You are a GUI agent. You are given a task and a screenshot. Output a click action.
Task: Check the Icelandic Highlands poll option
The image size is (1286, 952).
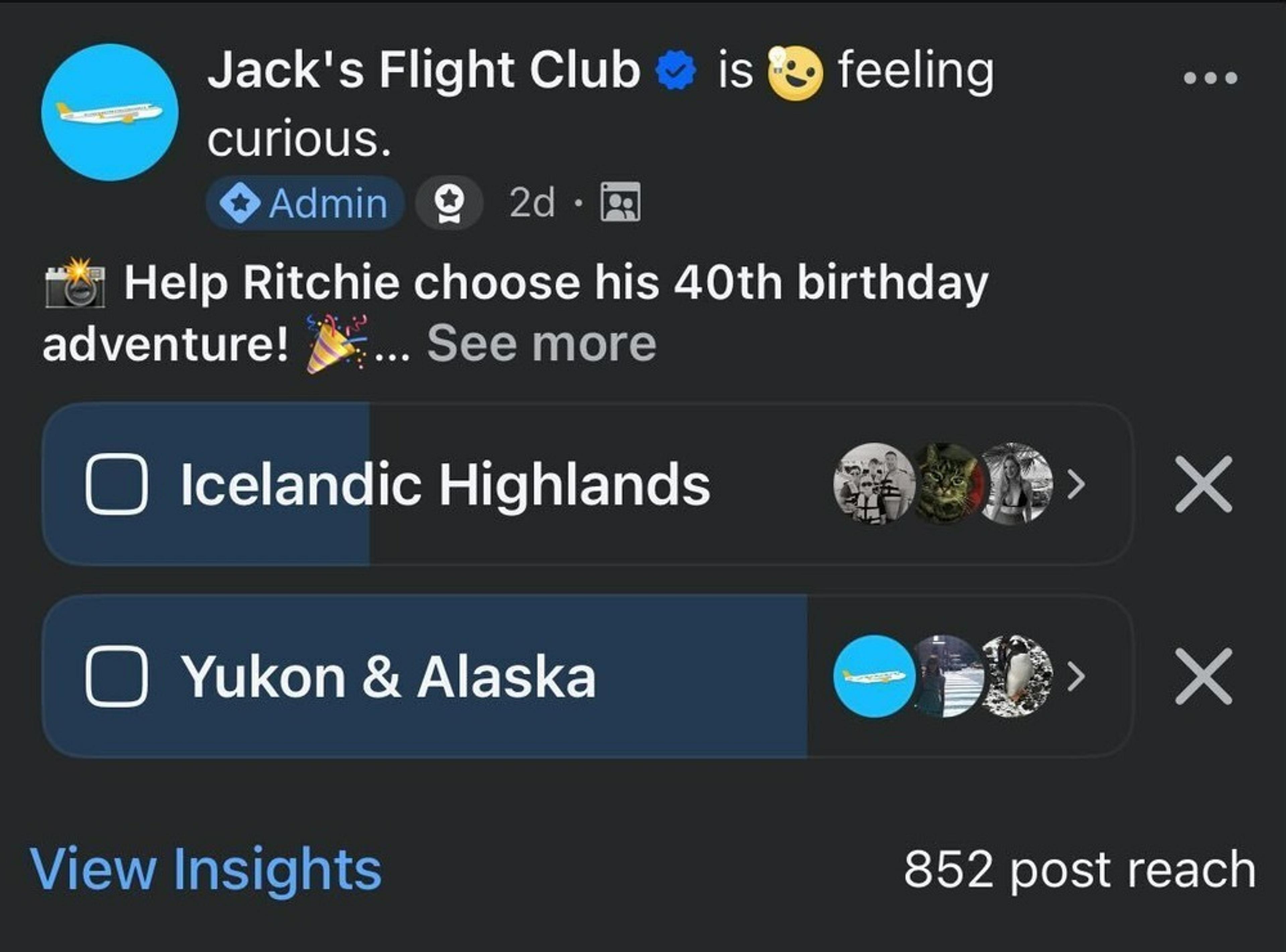point(117,484)
